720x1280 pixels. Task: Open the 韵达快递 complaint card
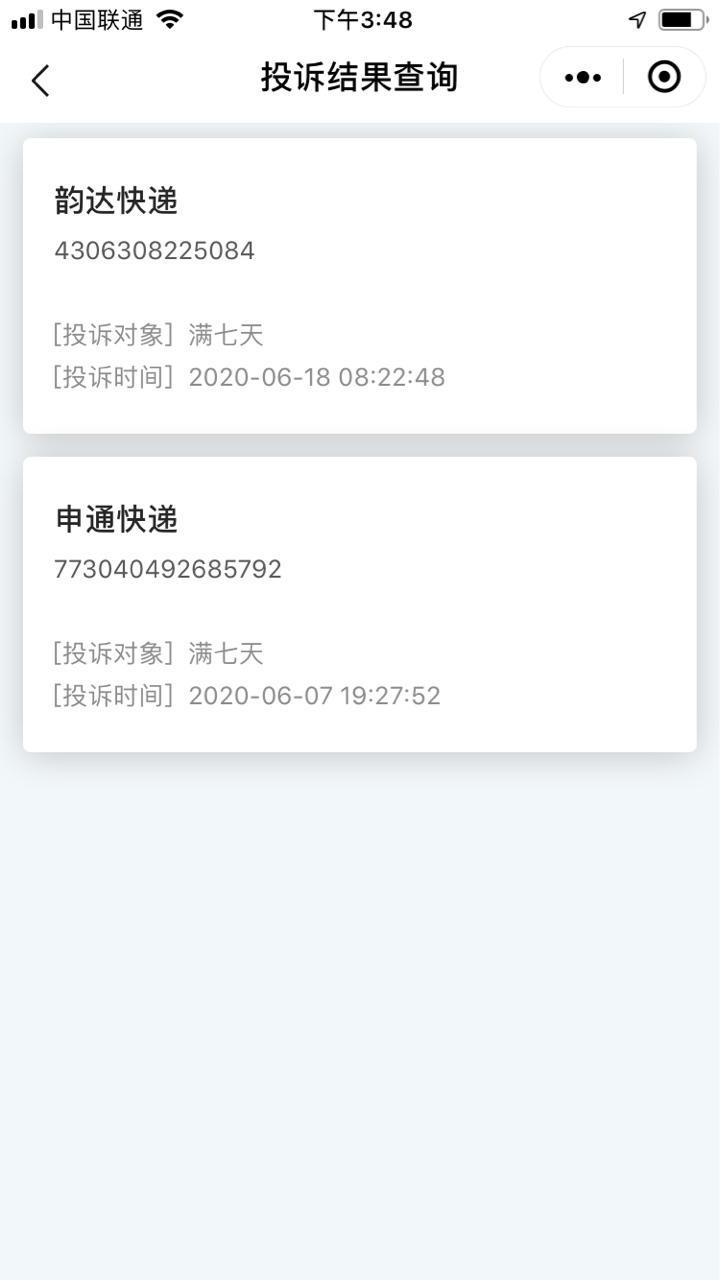360,286
